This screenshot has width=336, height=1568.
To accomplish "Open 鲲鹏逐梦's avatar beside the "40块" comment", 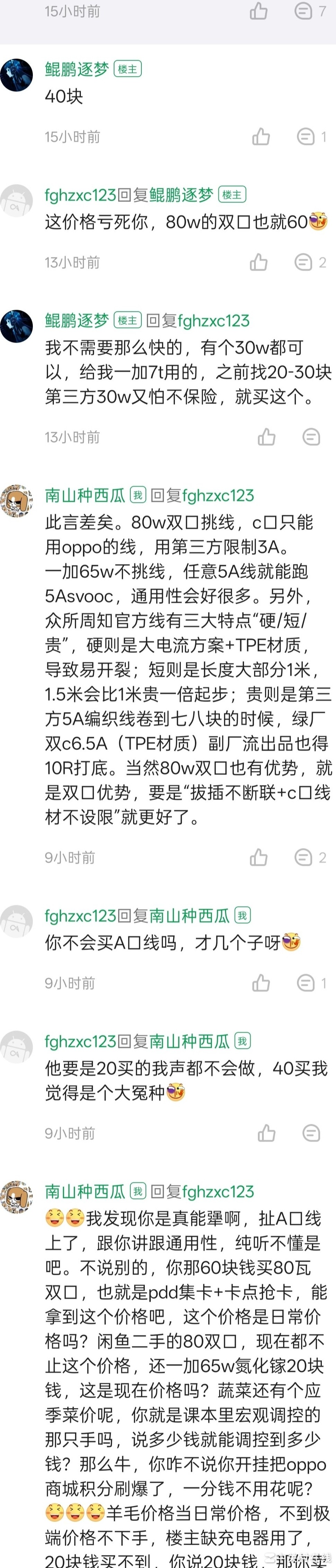I will 17,75.
